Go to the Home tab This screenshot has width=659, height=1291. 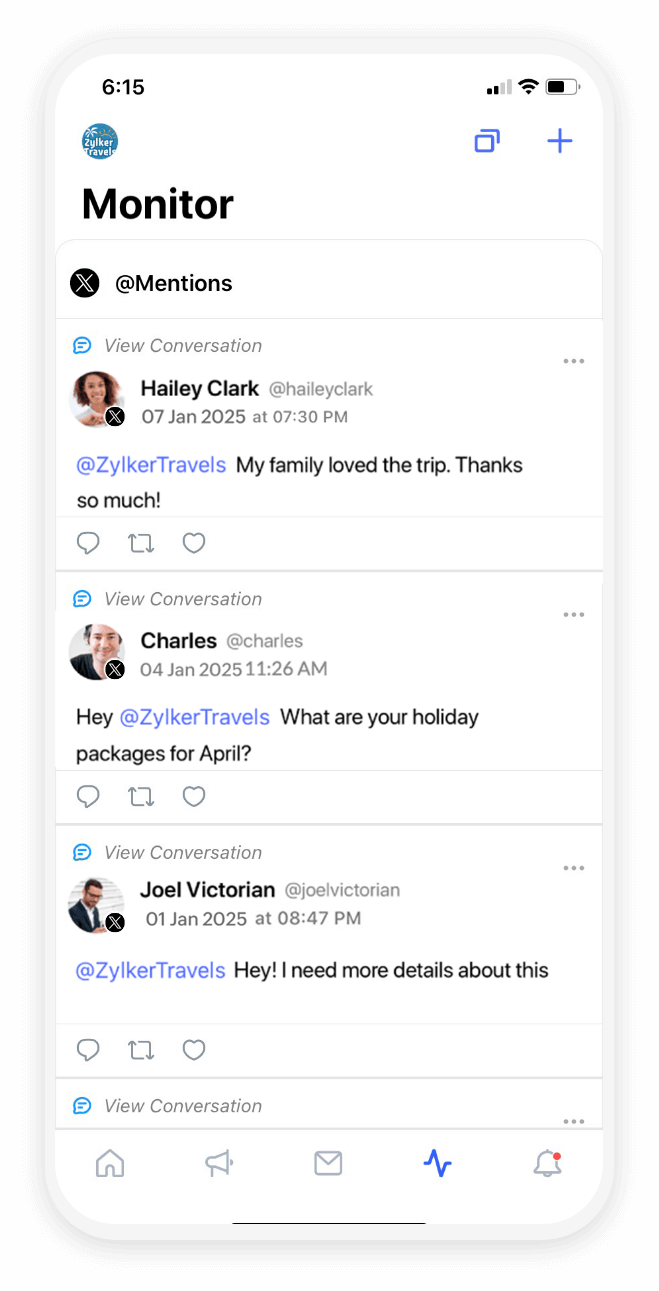pyautogui.click(x=110, y=1163)
